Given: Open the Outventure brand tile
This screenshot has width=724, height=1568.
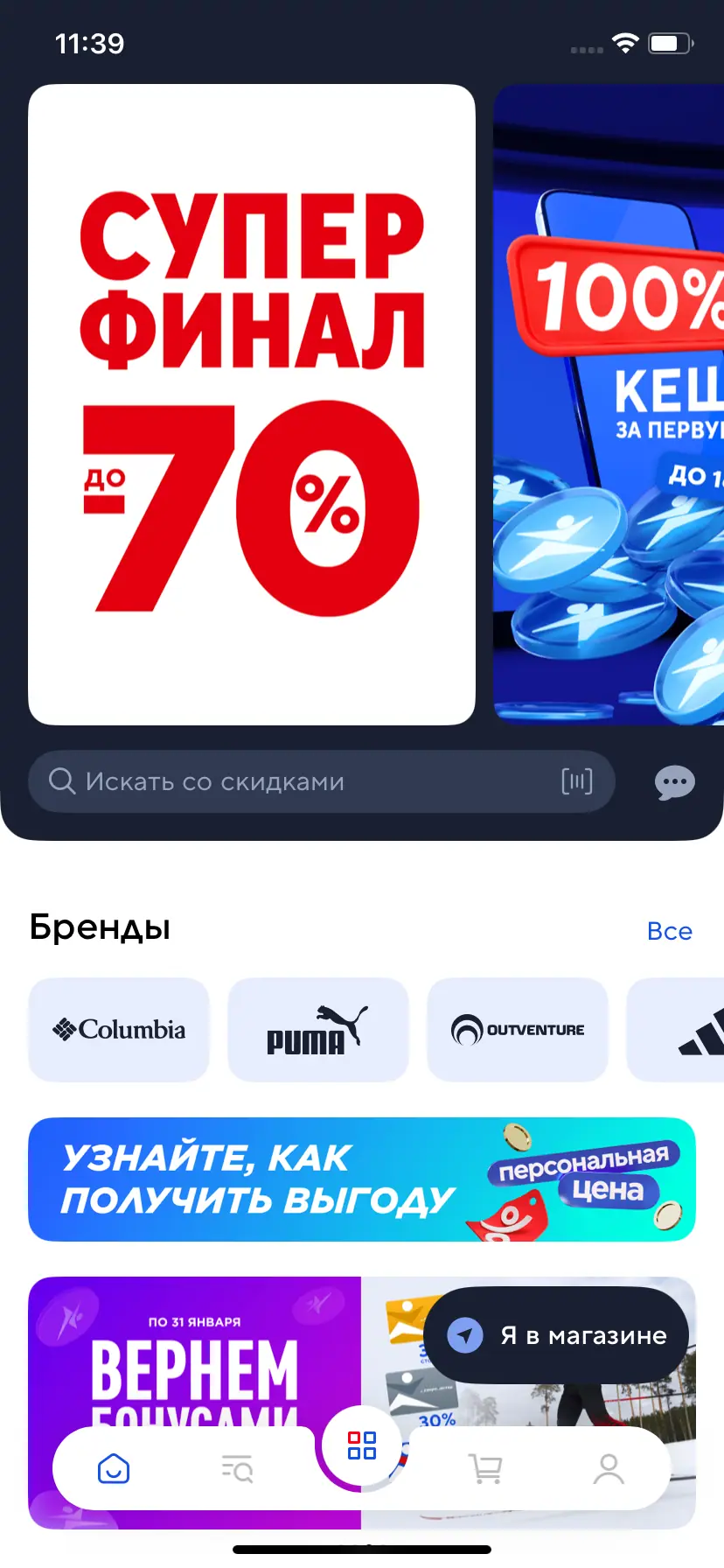Looking at the screenshot, I should click(517, 1030).
